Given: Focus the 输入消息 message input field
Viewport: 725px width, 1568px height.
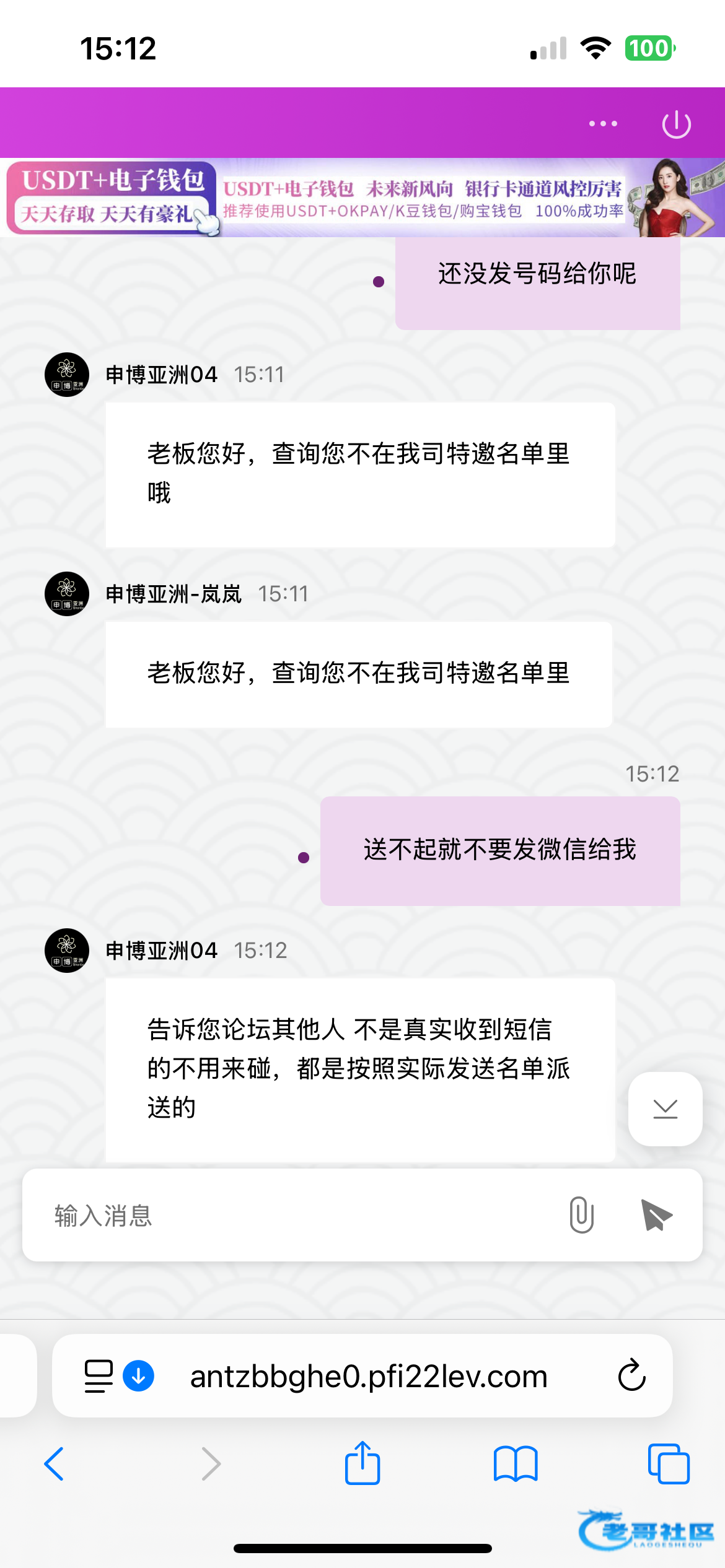Looking at the screenshot, I should tap(297, 1215).
